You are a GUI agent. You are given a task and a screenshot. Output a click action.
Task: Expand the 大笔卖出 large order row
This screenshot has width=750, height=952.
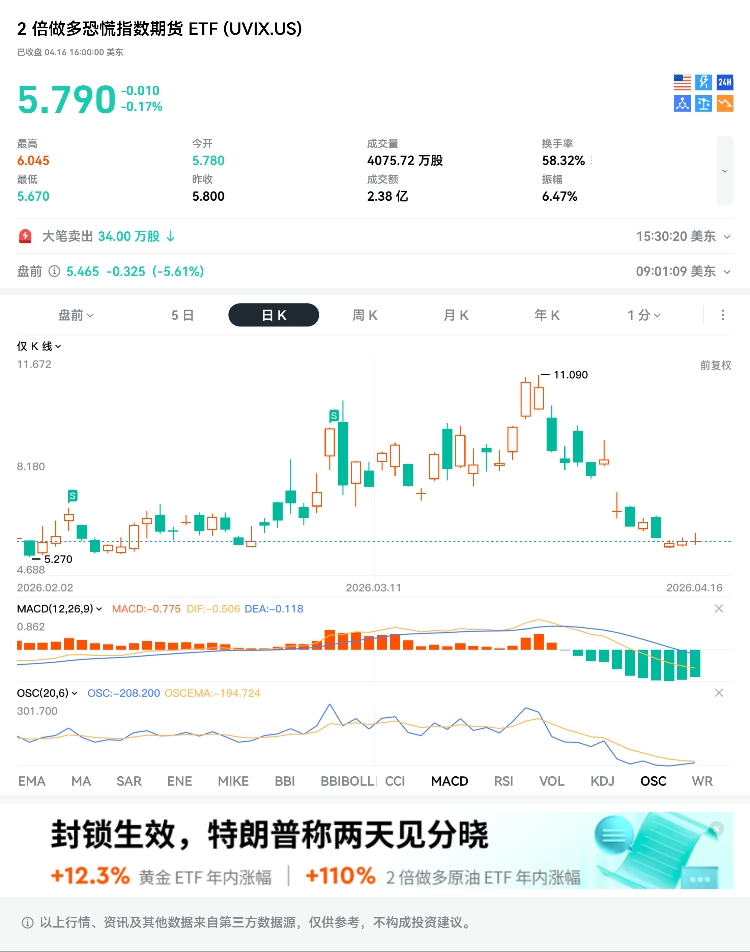[x=727, y=237]
